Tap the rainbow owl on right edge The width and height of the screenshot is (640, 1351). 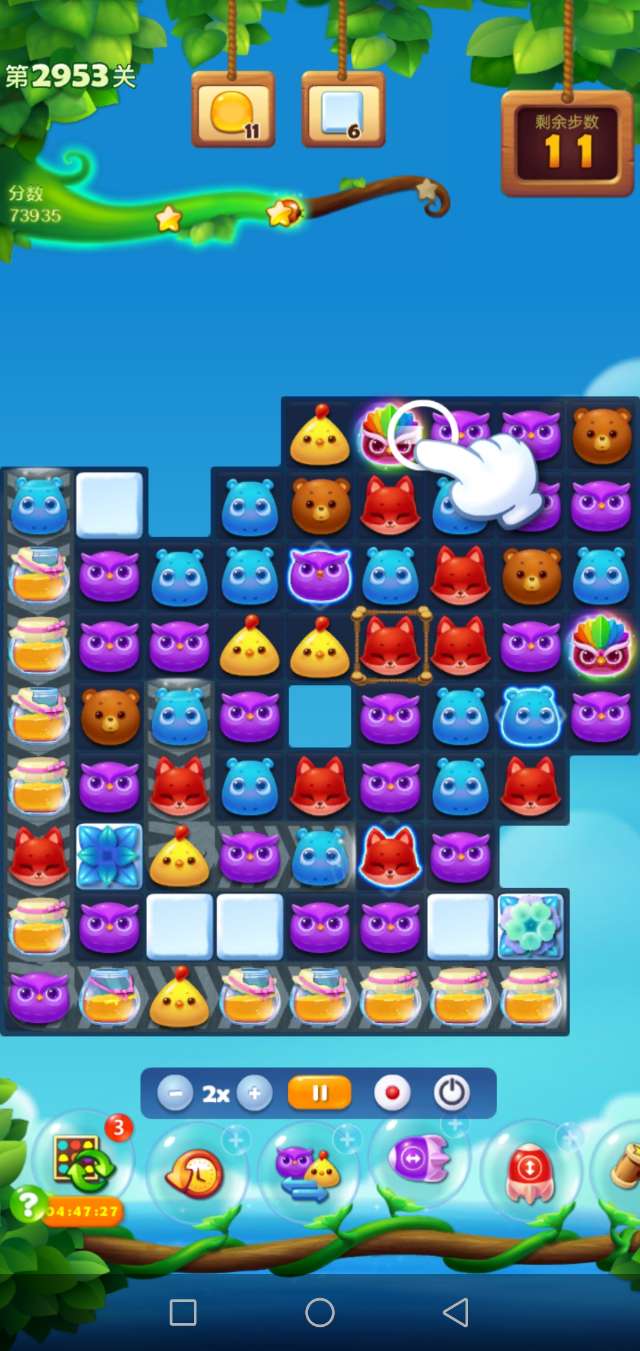(601, 647)
